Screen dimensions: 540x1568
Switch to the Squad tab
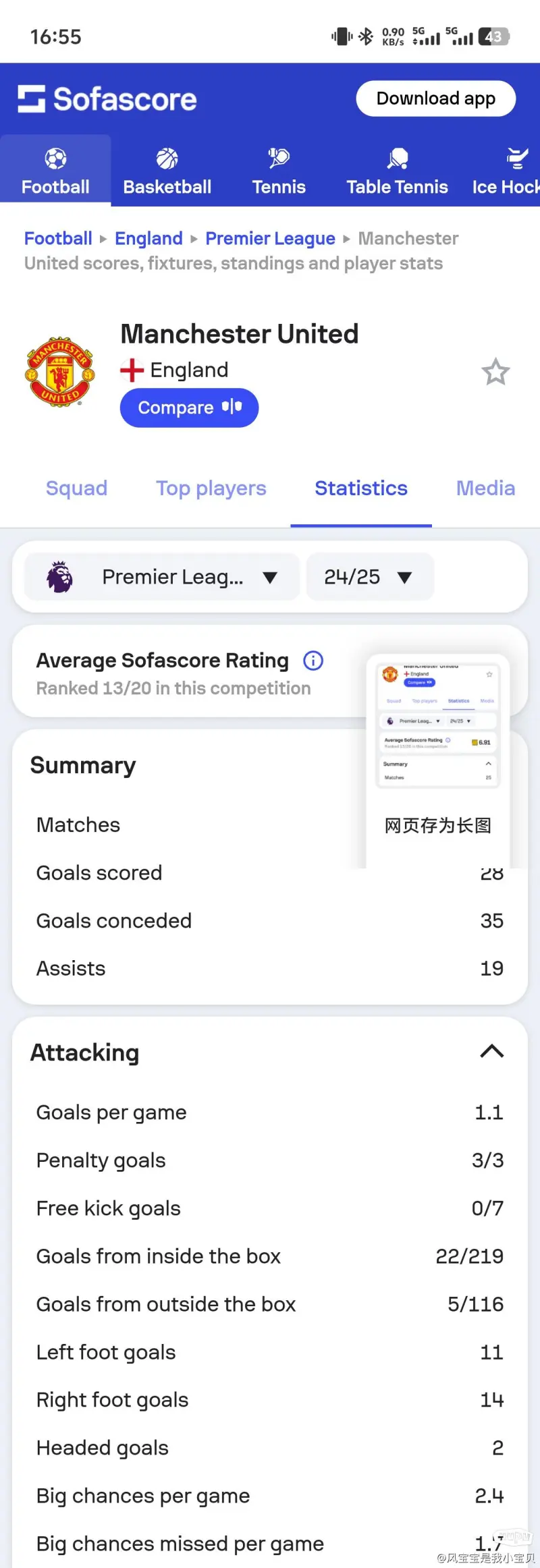click(x=76, y=488)
